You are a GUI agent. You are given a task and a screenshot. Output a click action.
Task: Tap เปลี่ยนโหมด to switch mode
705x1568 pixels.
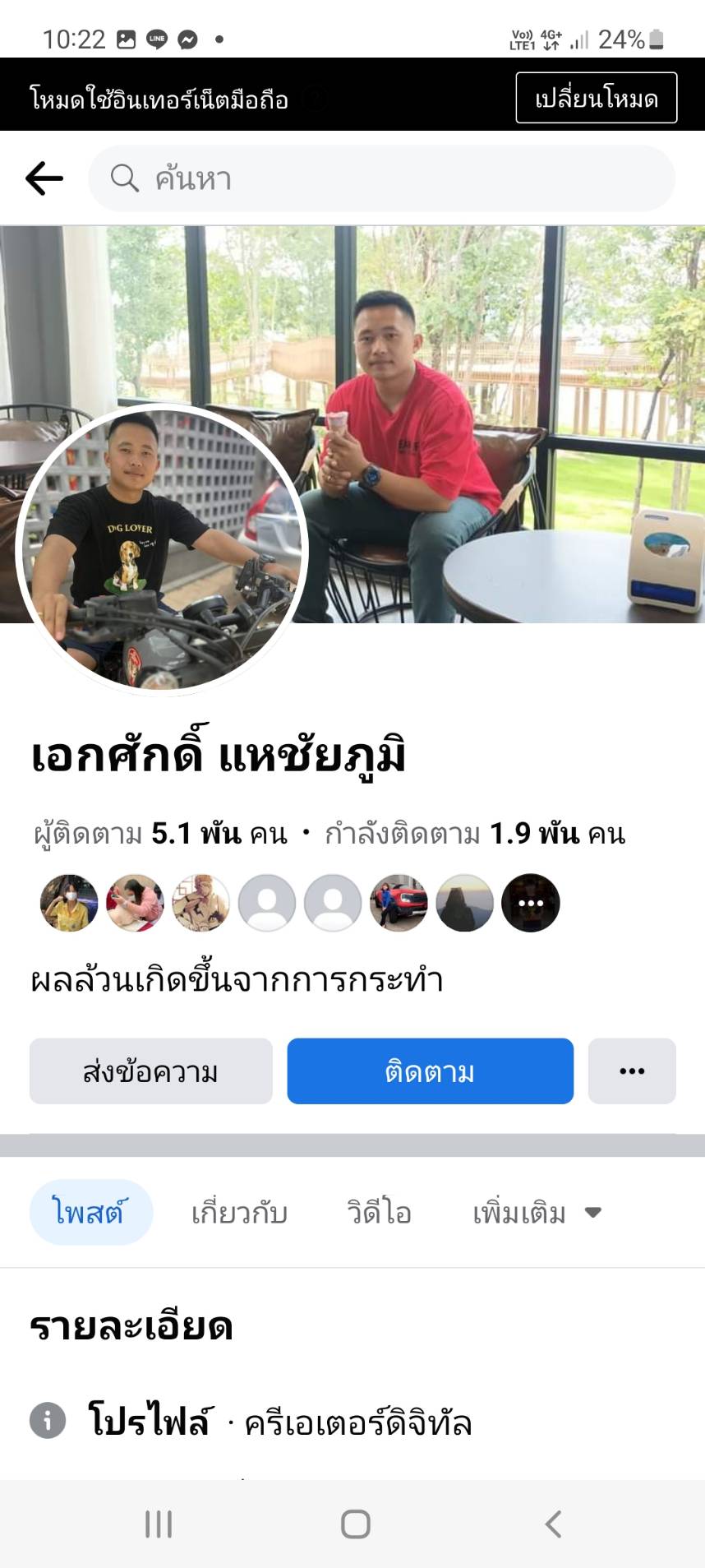click(596, 99)
